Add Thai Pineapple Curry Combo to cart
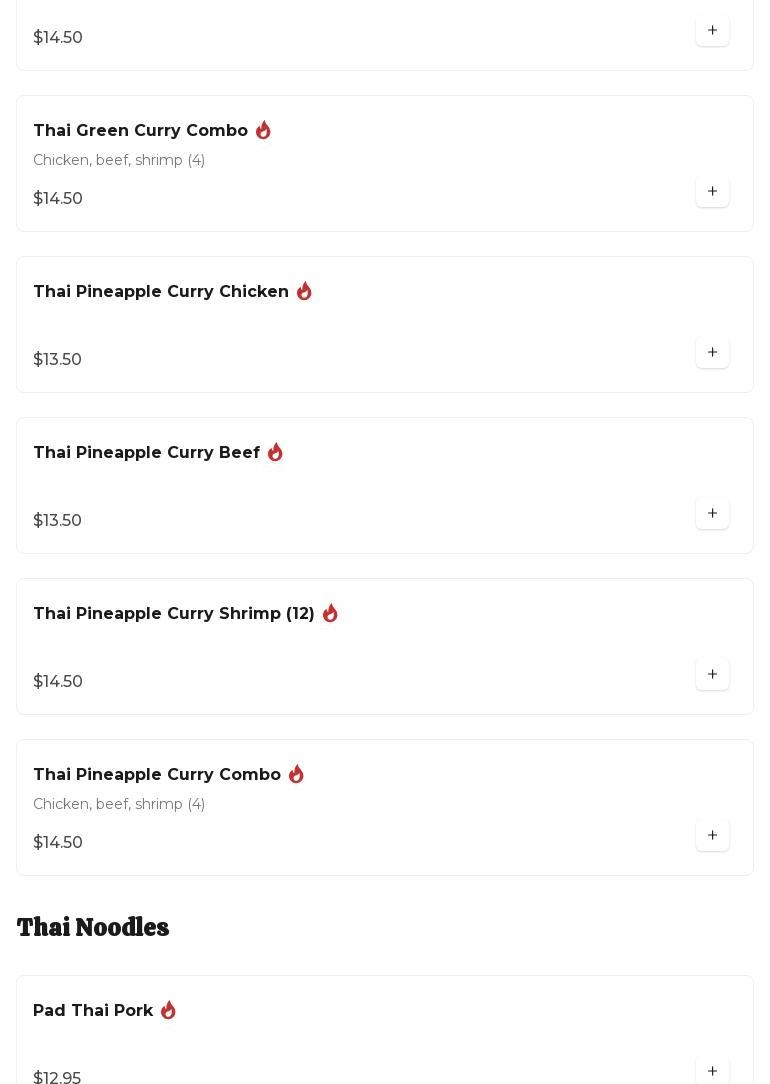770x1084 pixels. pyautogui.click(x=712, y=836)
